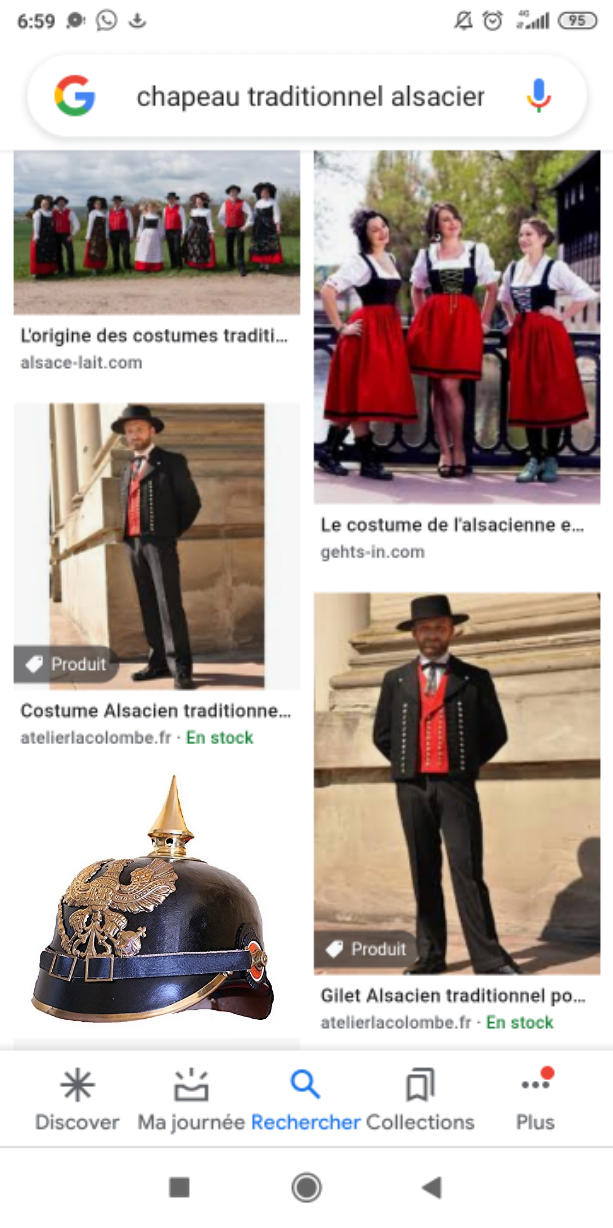Go to the system home screen

coord(306,1187)
